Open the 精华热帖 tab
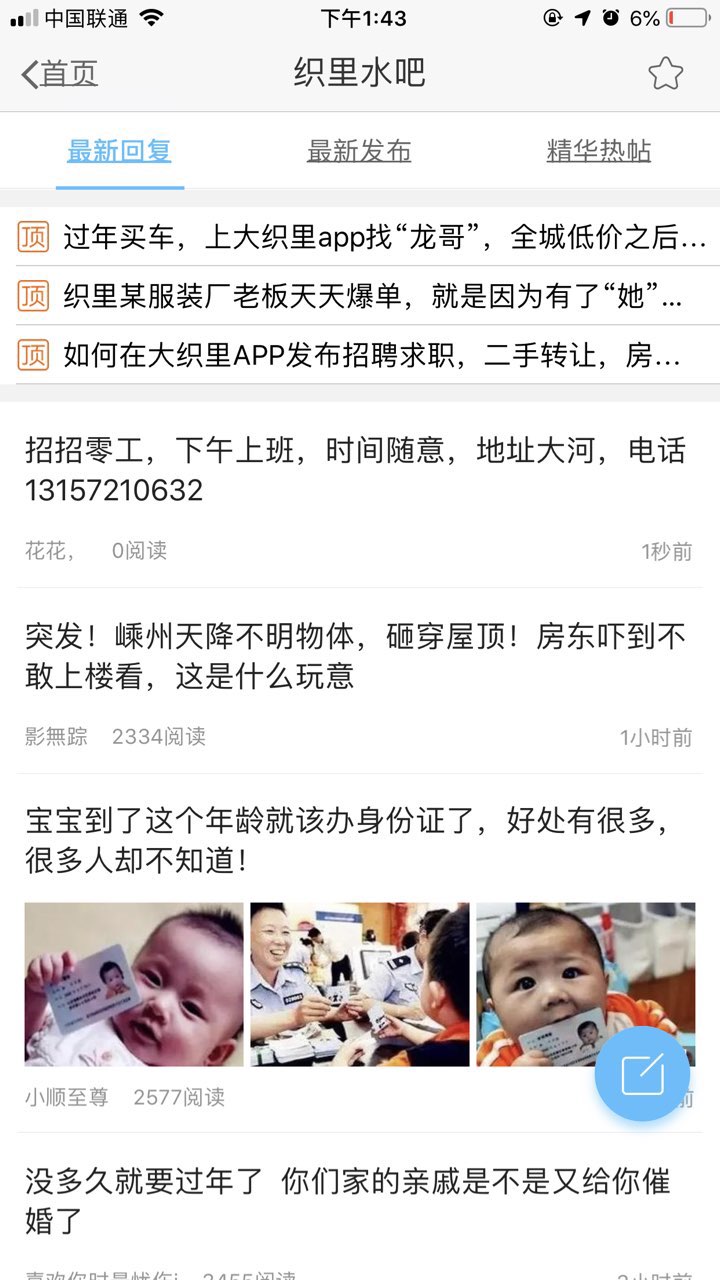 click(598, 151)
